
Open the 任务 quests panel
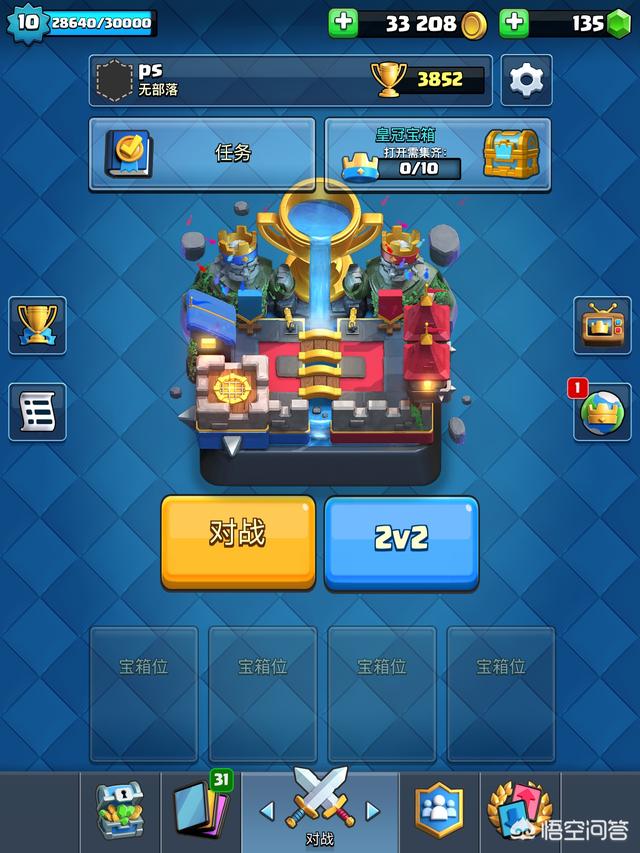click(x=201, y=153)
